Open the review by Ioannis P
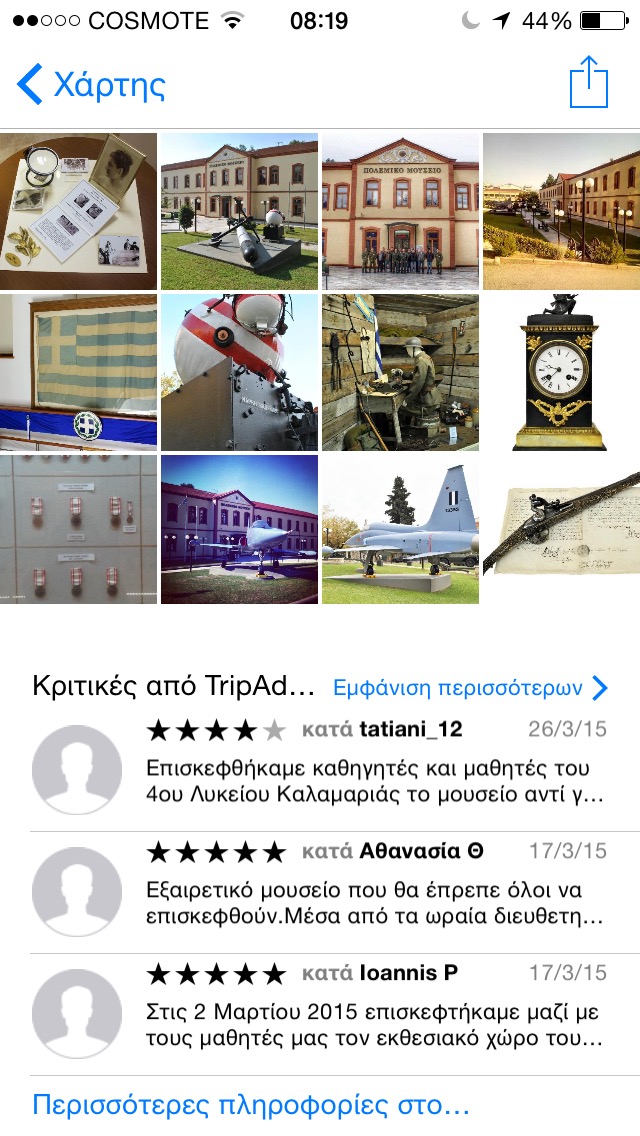 click(375, 1012)
